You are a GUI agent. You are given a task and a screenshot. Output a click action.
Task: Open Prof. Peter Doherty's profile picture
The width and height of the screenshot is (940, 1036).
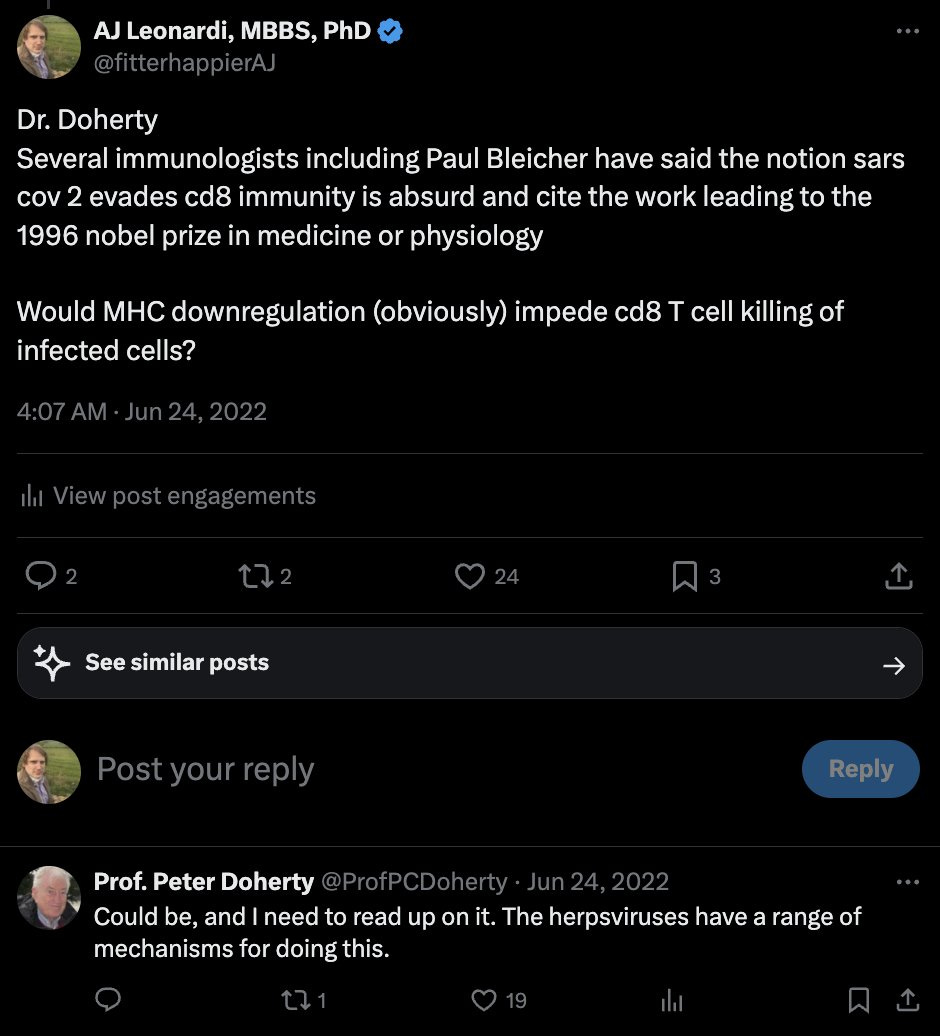tap(49, 897)
